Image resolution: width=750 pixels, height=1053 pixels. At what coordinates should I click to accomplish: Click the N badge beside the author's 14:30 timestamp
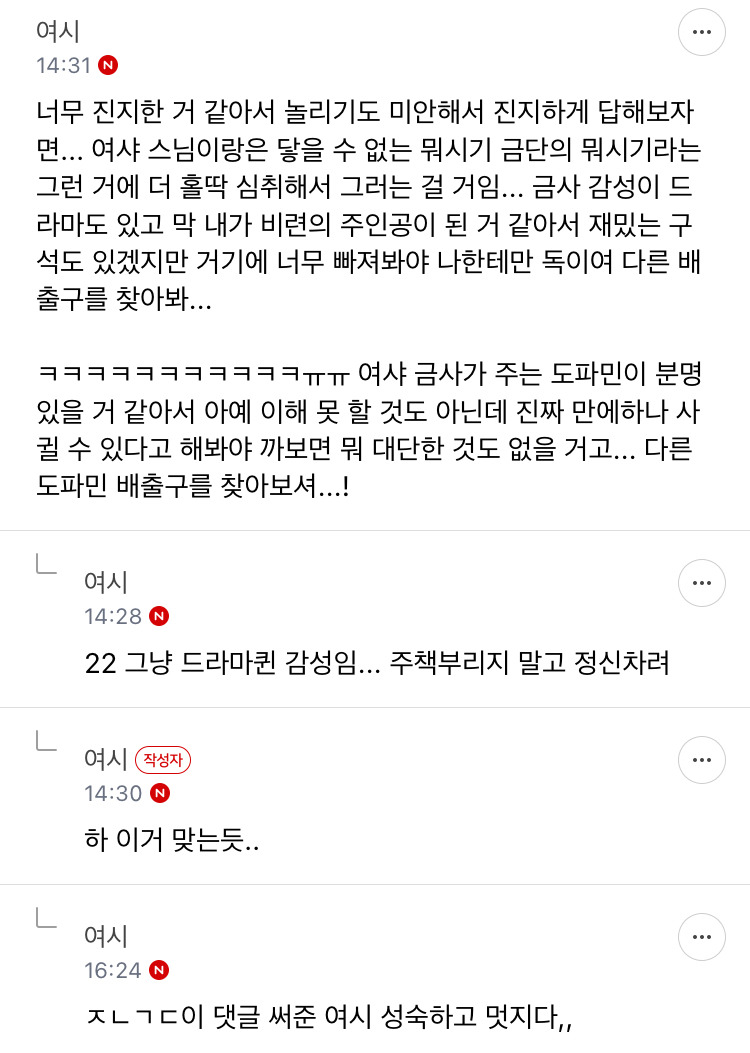point(160,794)
